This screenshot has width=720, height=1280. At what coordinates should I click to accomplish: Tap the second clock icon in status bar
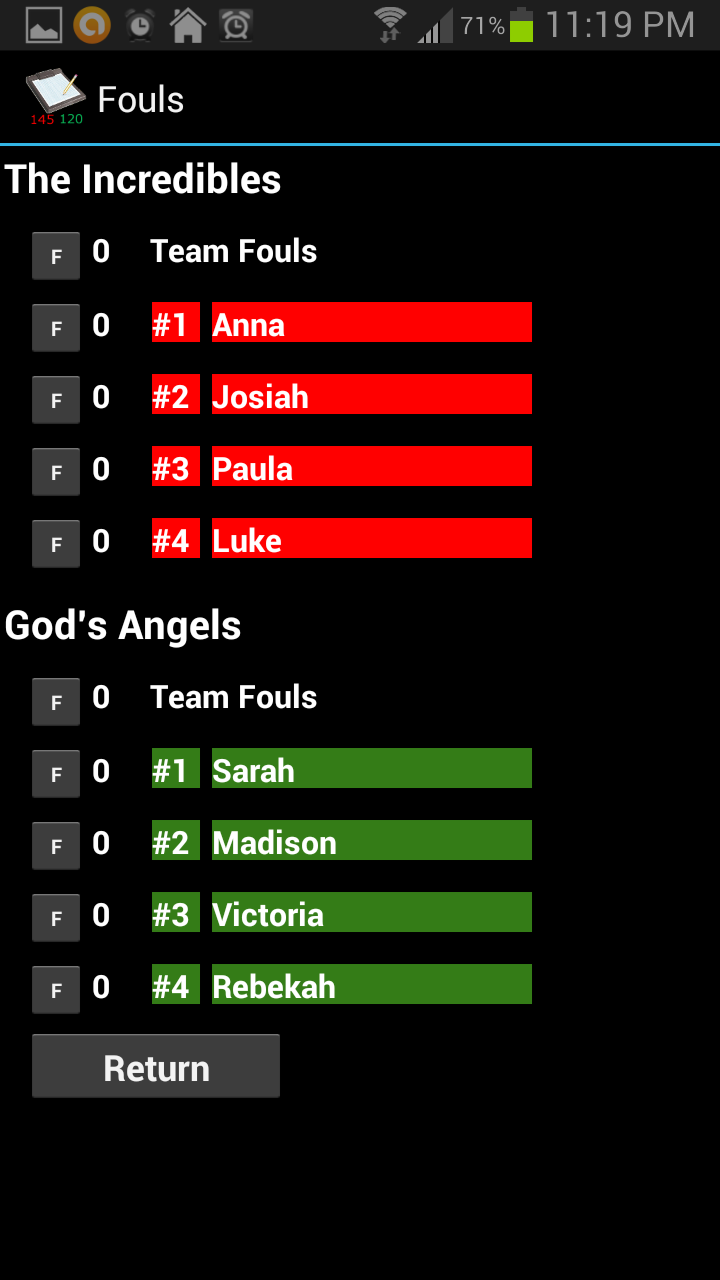(x=234, y=24)
